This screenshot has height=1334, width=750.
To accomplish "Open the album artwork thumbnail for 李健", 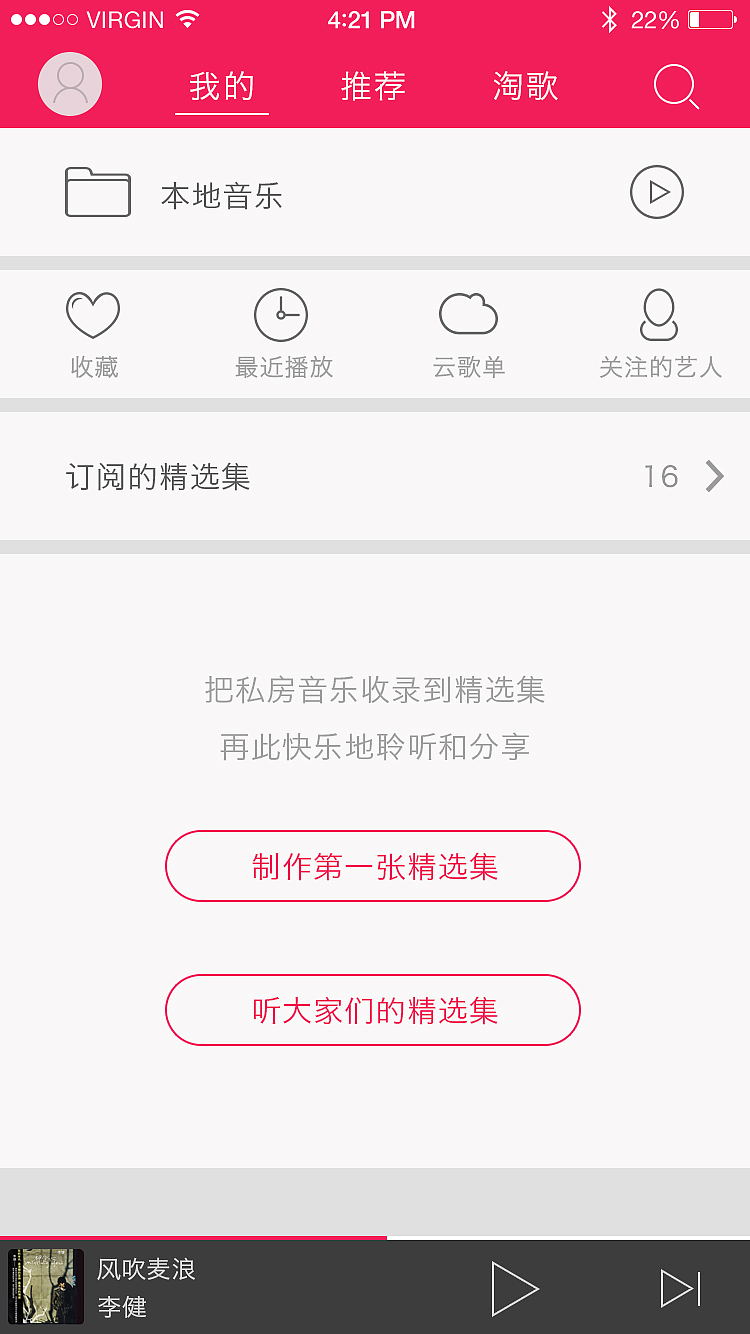I will [45, 1287].
